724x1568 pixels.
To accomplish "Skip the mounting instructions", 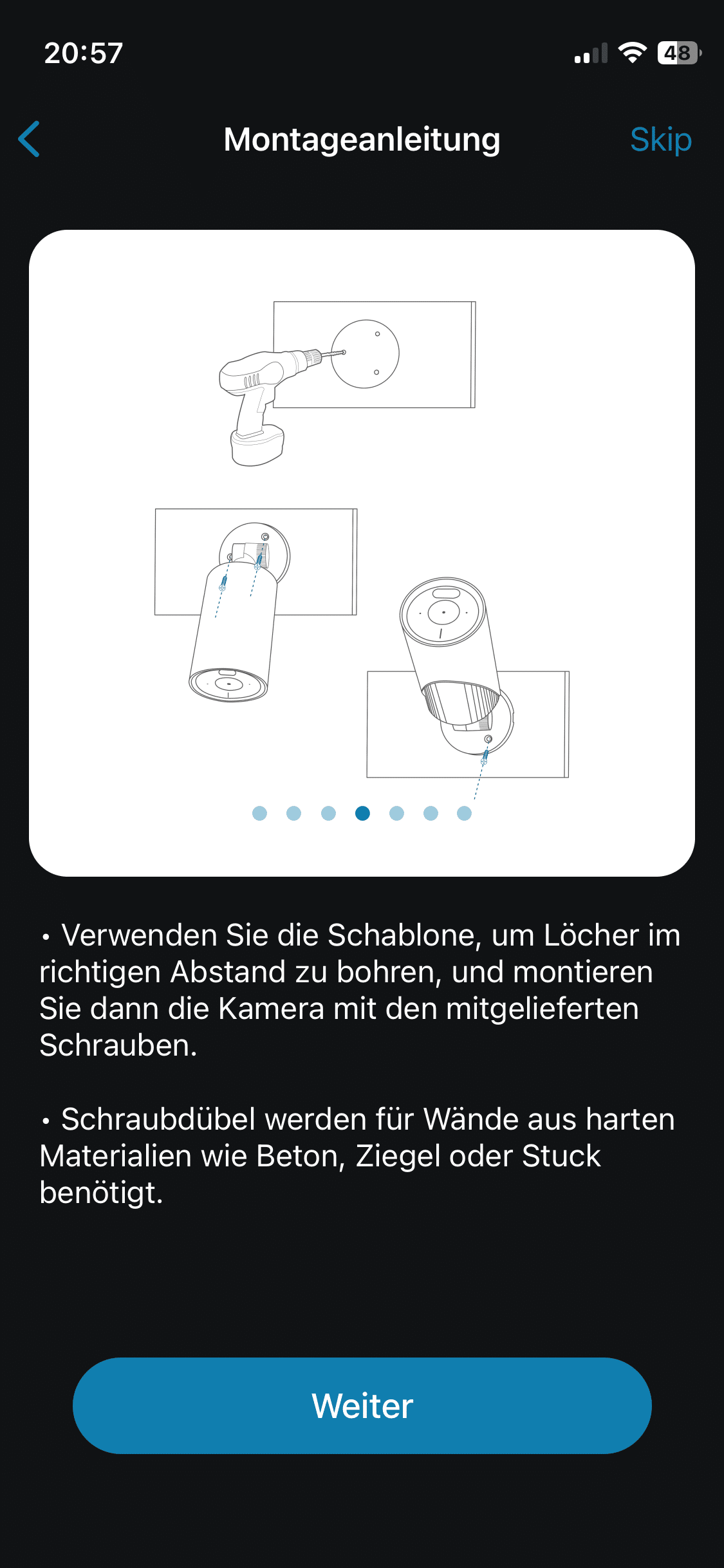I will coord(660,140).
